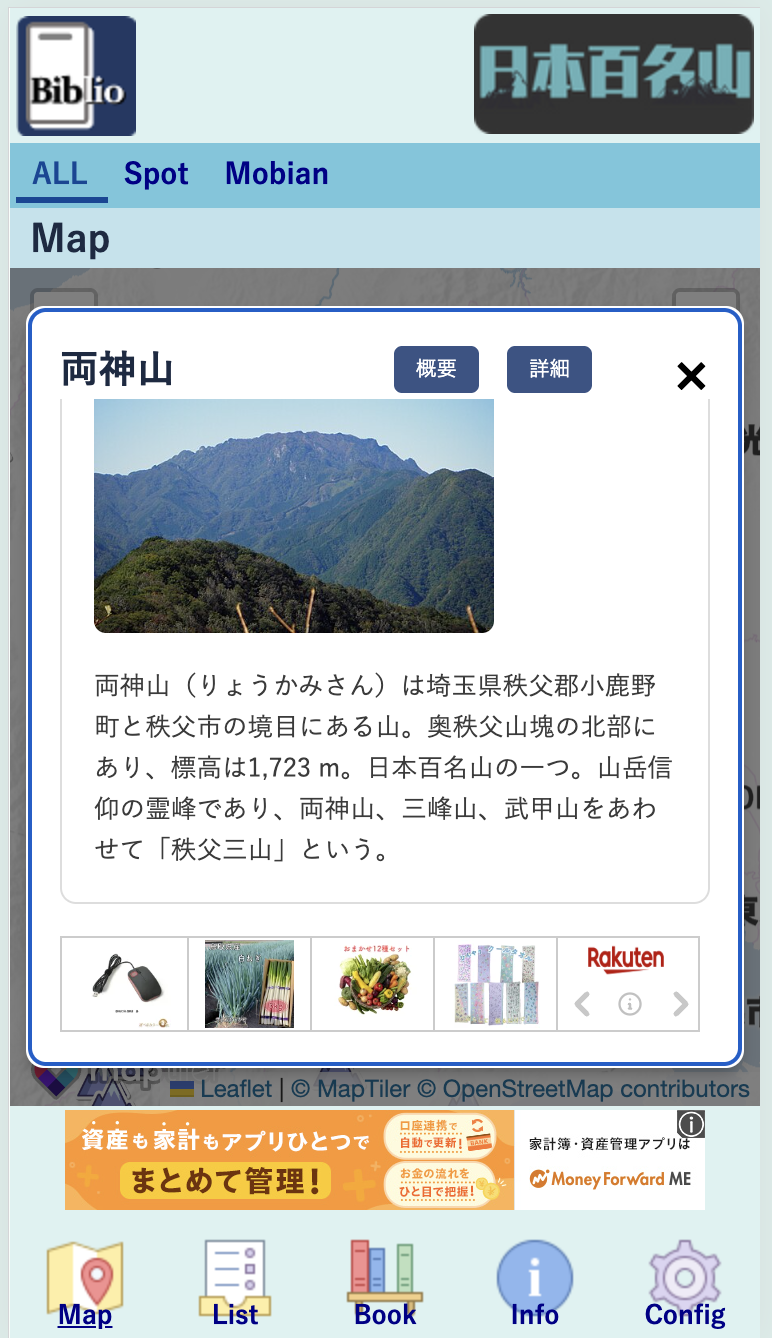
Task: Open the vegetable set Rakuten ad
Action: click(372, 984)
